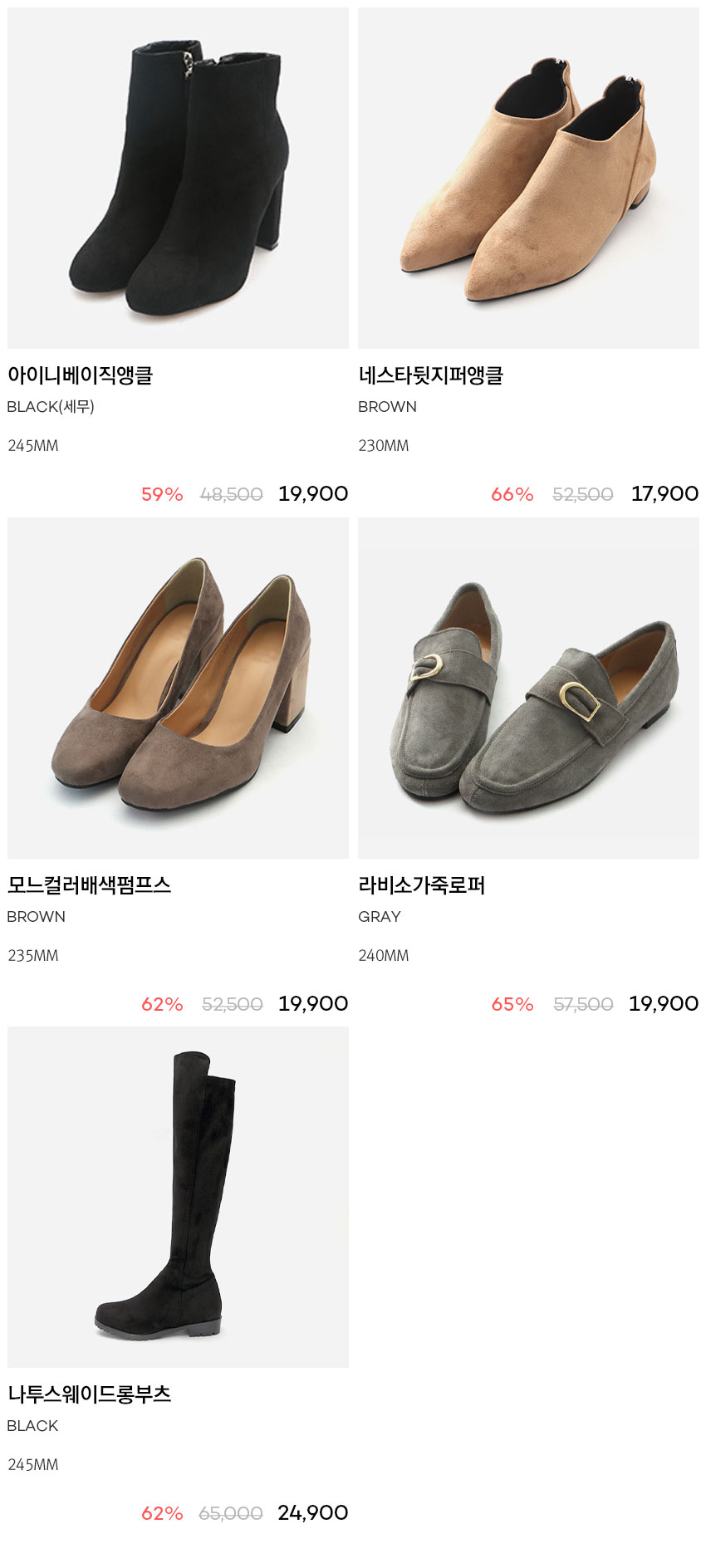Open the 아이니베이직앵클 black ankle boots
The width and height of the screenshot is (706, 1568).
[178, 179]
